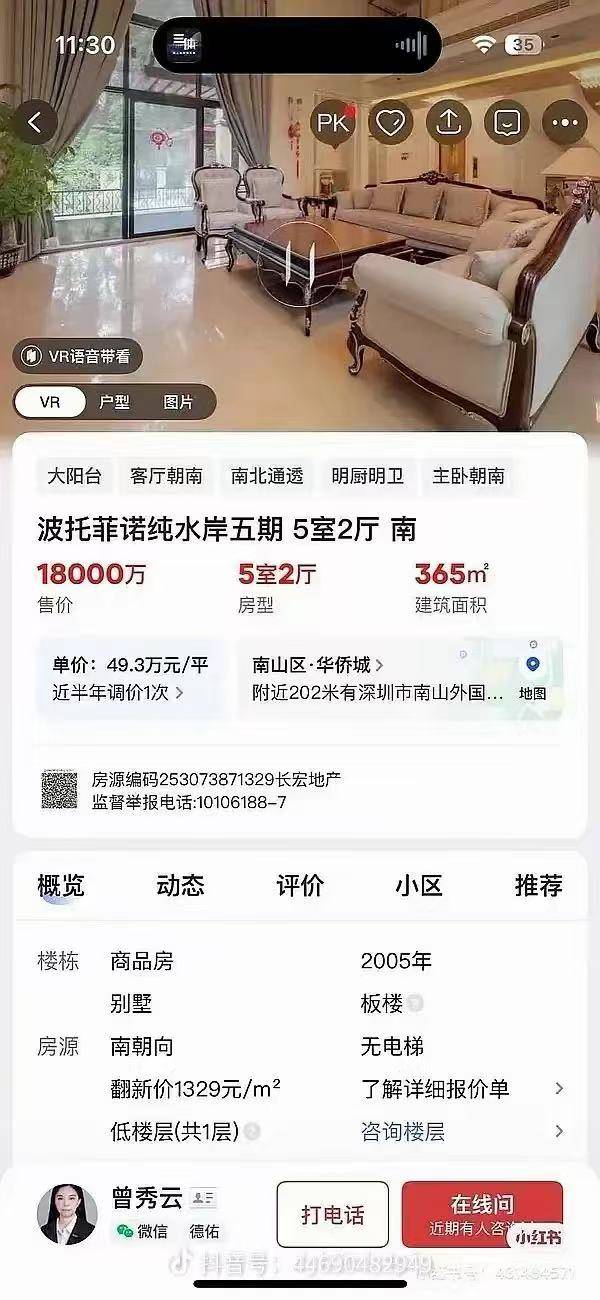Viewport: 600px width, 1300px height.
Task: Switch to the 动态 tab
Action: pyautogui.click(x=180, y=885)
